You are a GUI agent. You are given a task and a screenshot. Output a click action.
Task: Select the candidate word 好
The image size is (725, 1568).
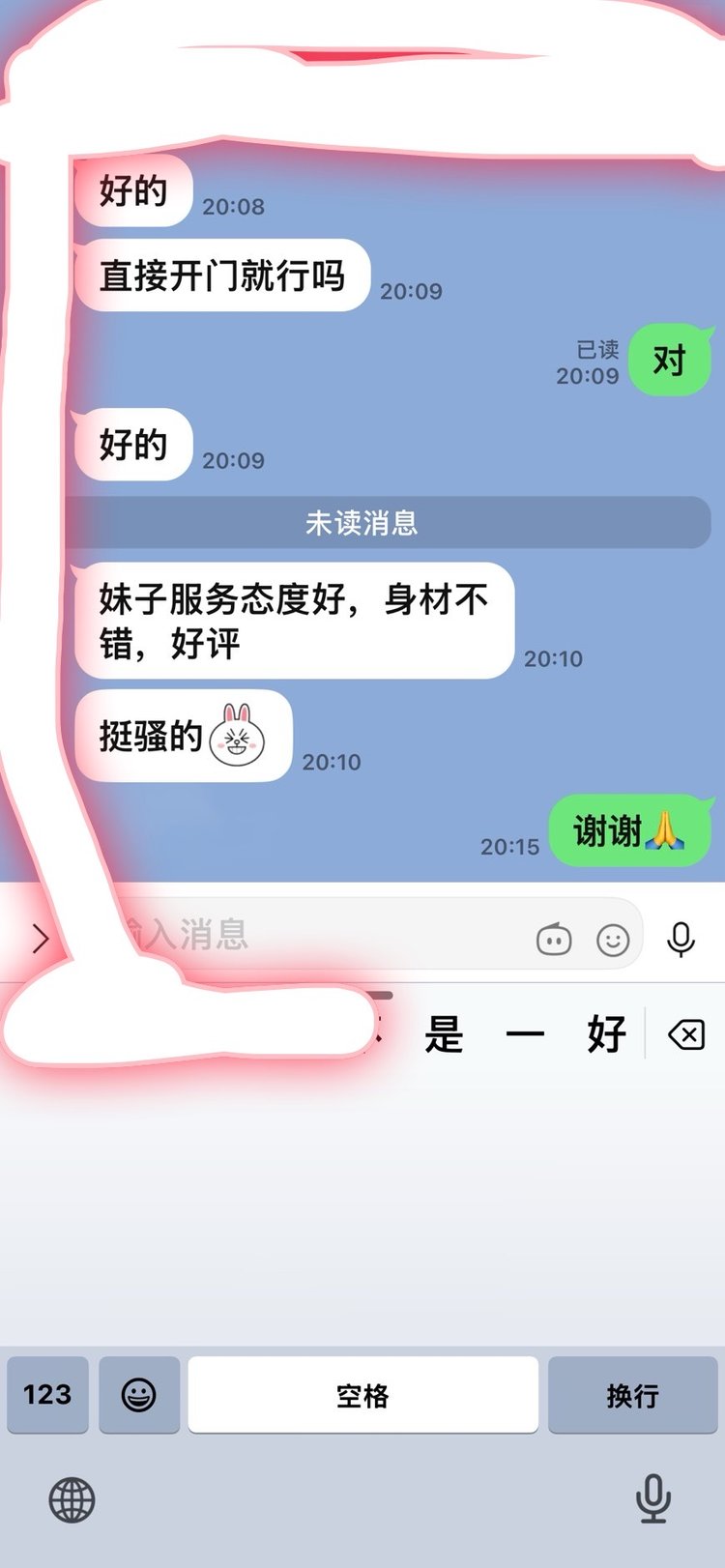pyautogui.click(x=606, y=1035)
